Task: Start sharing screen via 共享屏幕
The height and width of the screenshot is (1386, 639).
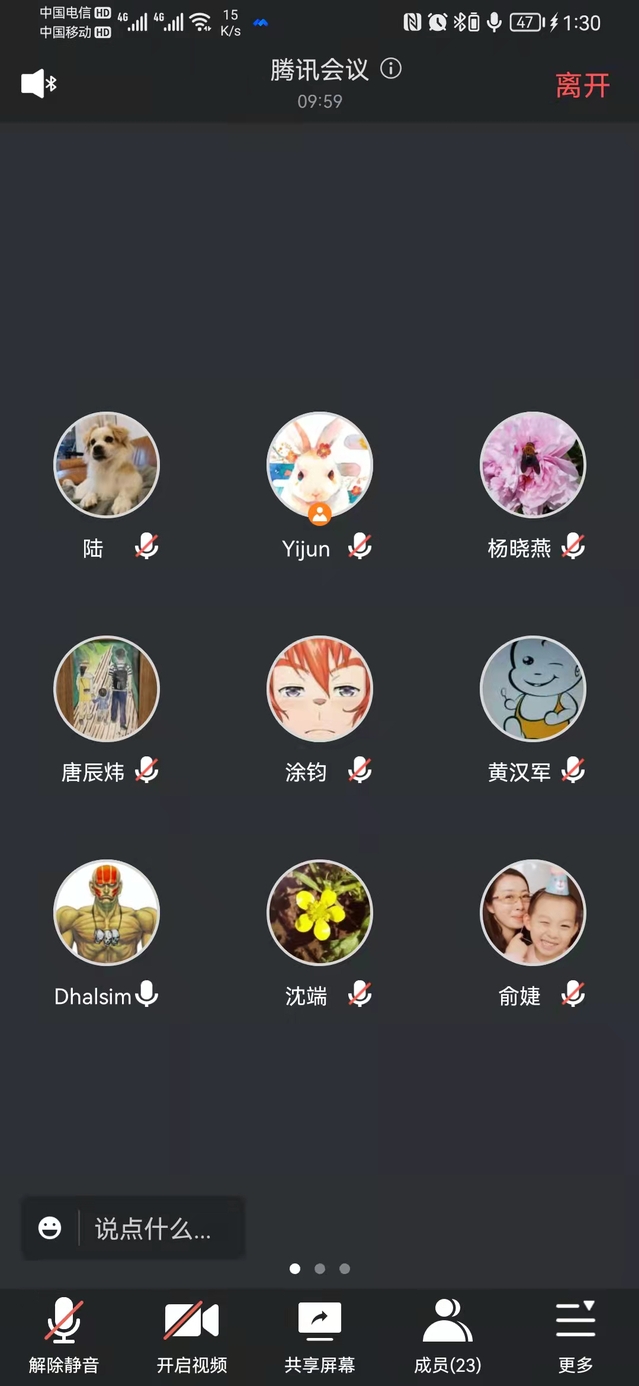Action: [x=319, y=1334]
